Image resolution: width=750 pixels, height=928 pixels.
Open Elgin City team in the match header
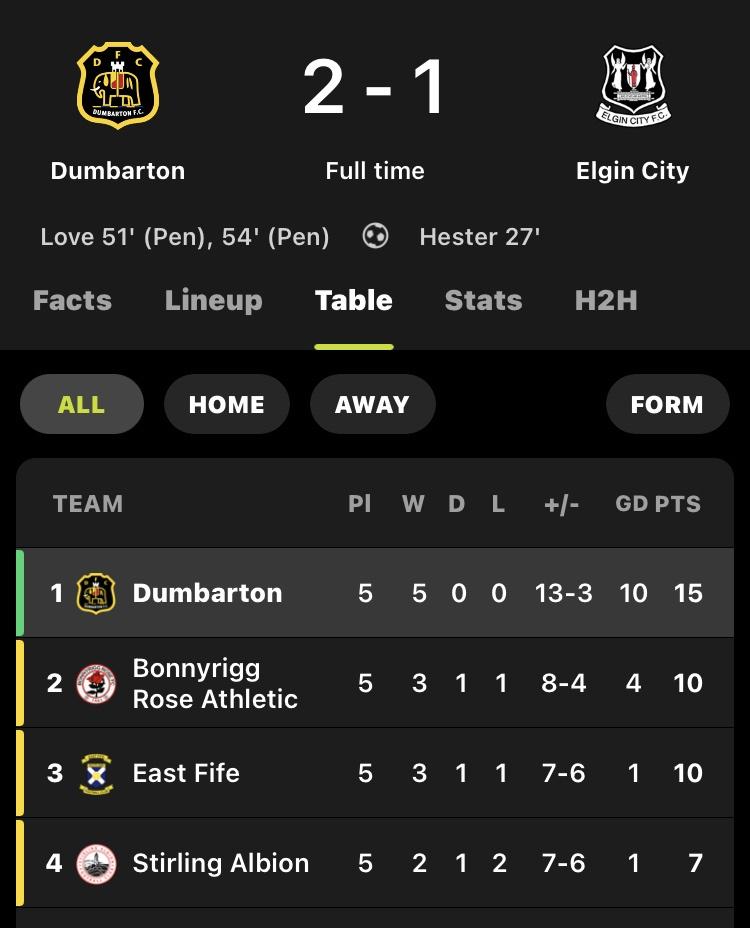click(x=633, y=110)
